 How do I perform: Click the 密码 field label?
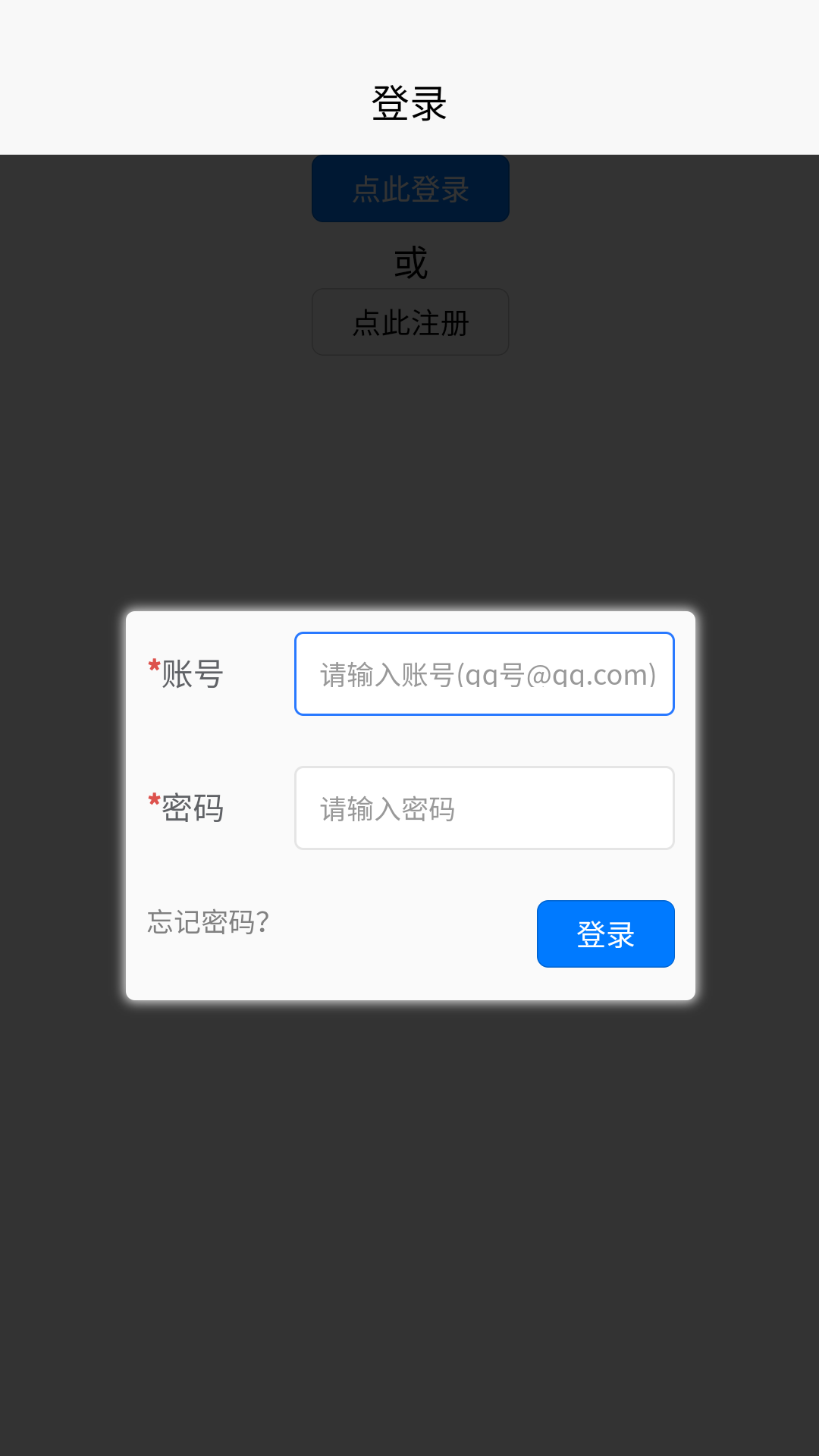tap(193, 808)
